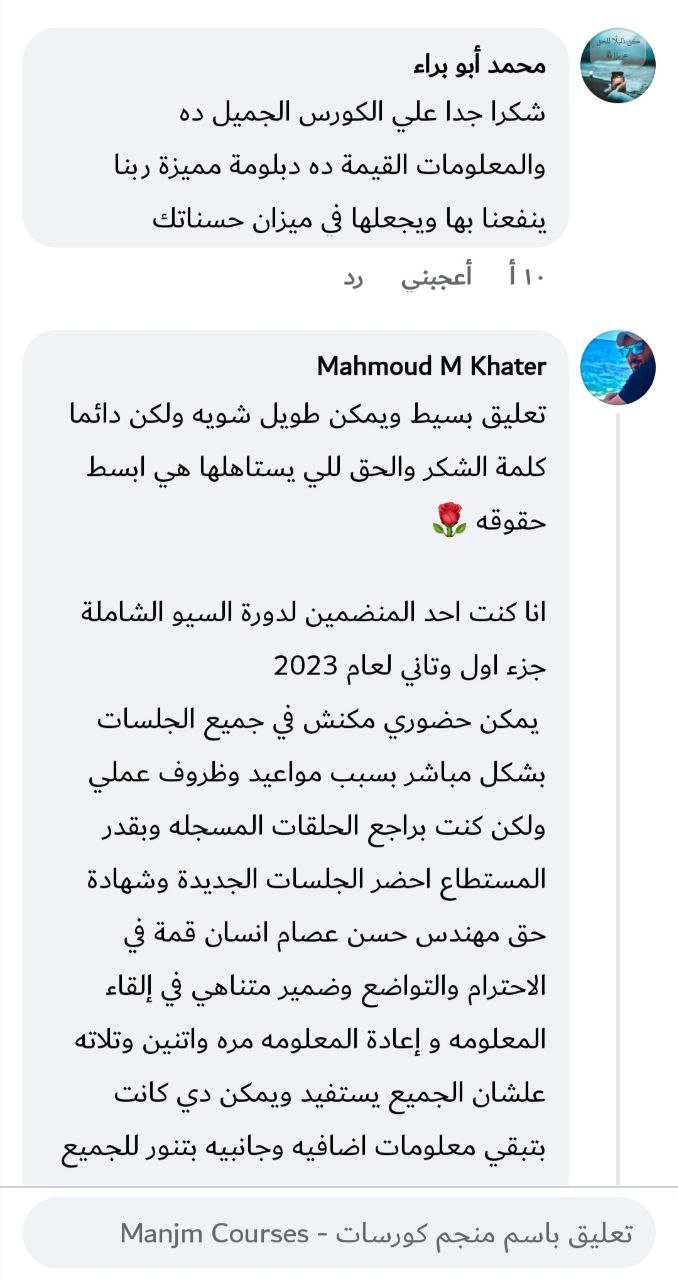The height and width of the screenshot is (1280, 678).
Task: Open Mahmoud M Khater's profile picture
Action: [x=618, y=367]
